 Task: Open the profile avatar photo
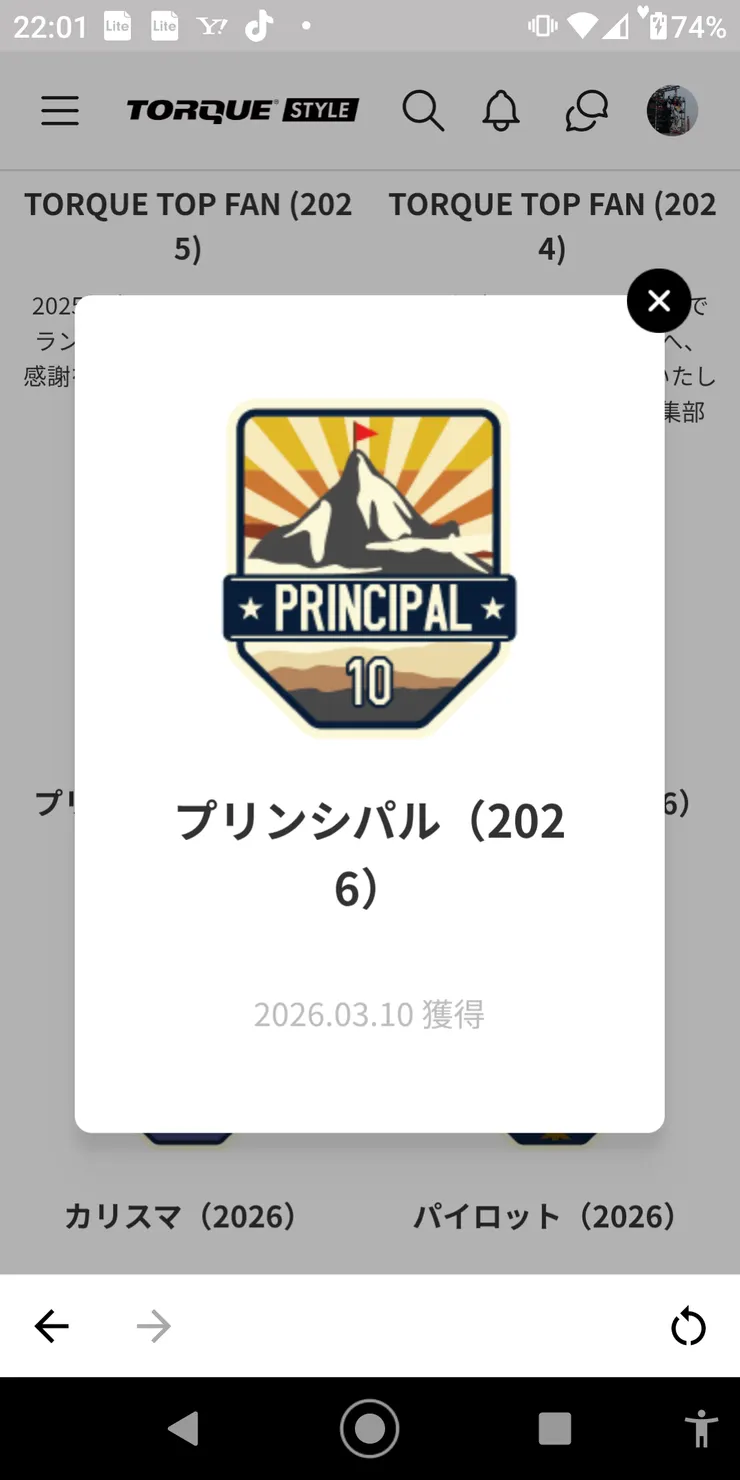click(671, 111)
